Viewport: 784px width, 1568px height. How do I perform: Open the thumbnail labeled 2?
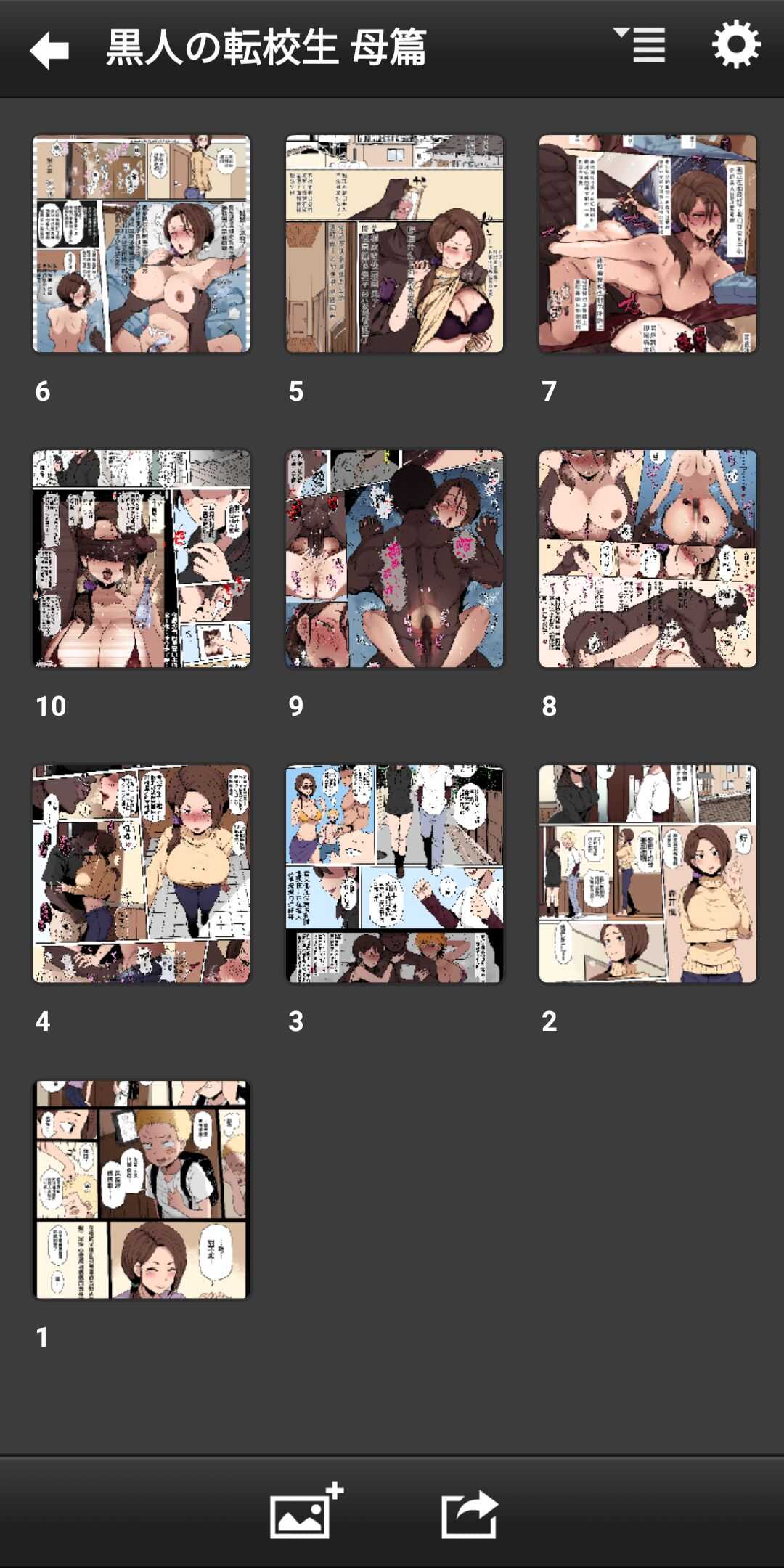coord(648,873)
